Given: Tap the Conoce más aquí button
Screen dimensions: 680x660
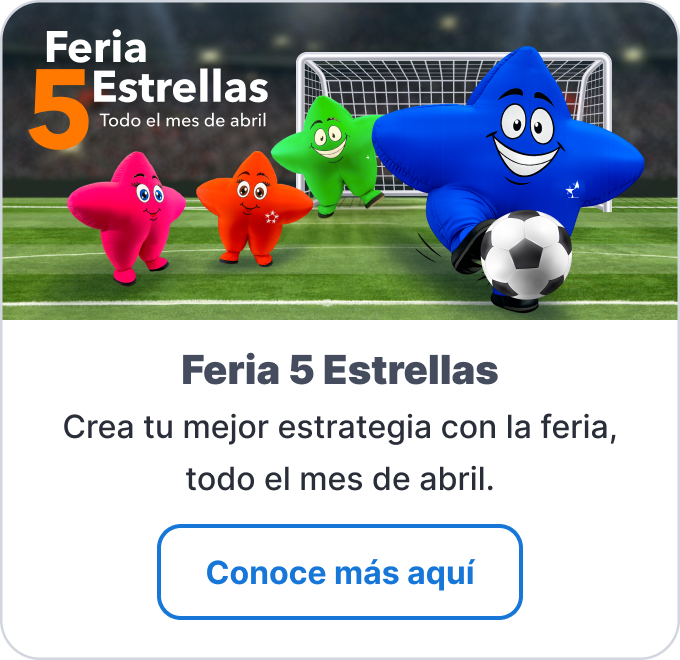Looking at the screenshot, I should [340, 573].
